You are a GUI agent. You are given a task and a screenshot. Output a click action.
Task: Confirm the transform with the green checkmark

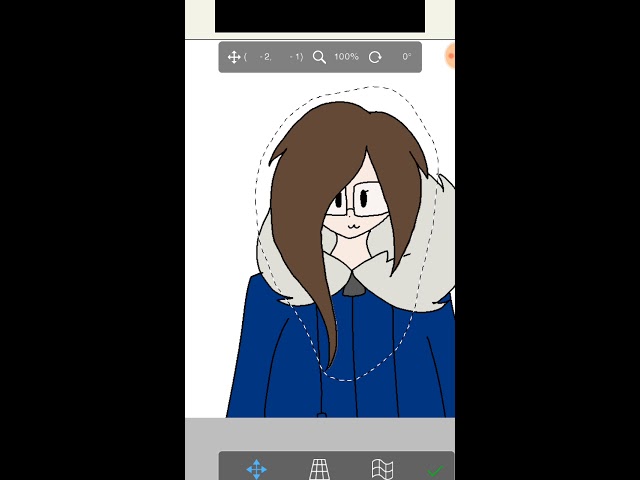(435, 471)
